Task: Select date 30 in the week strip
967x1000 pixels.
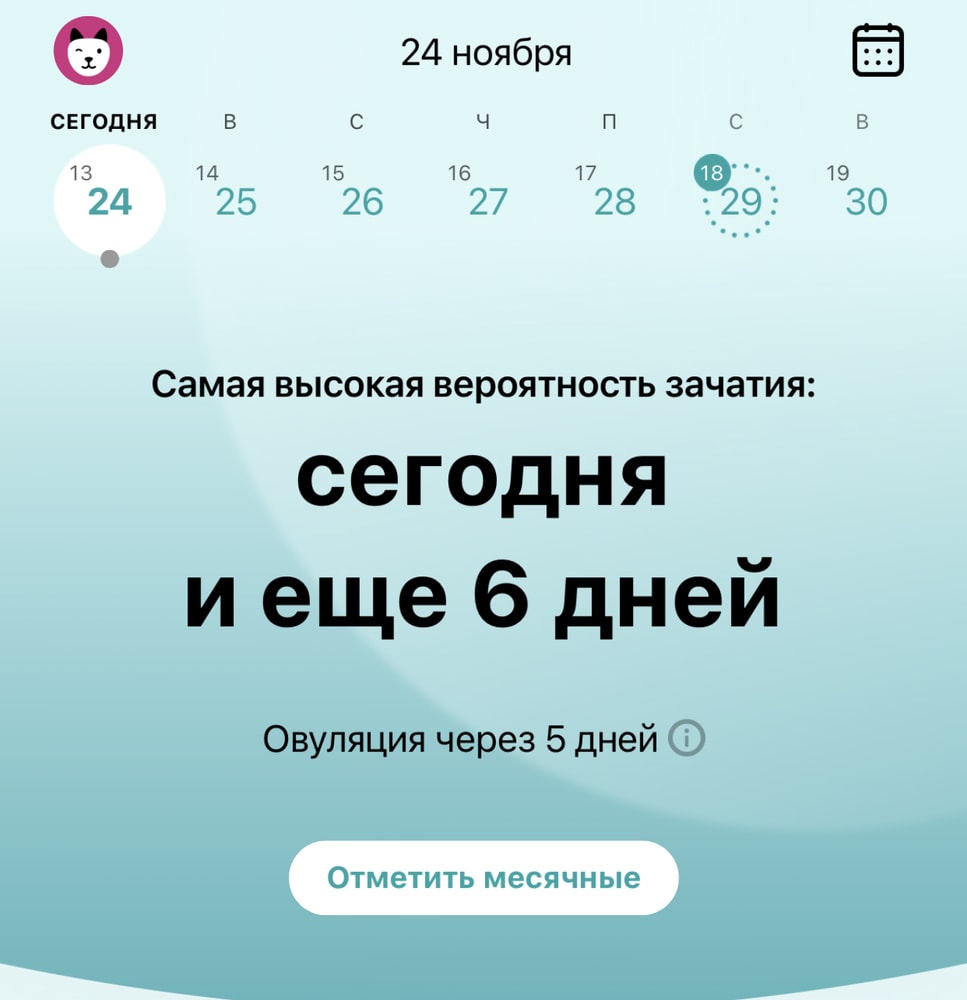Action: [866, 201]
